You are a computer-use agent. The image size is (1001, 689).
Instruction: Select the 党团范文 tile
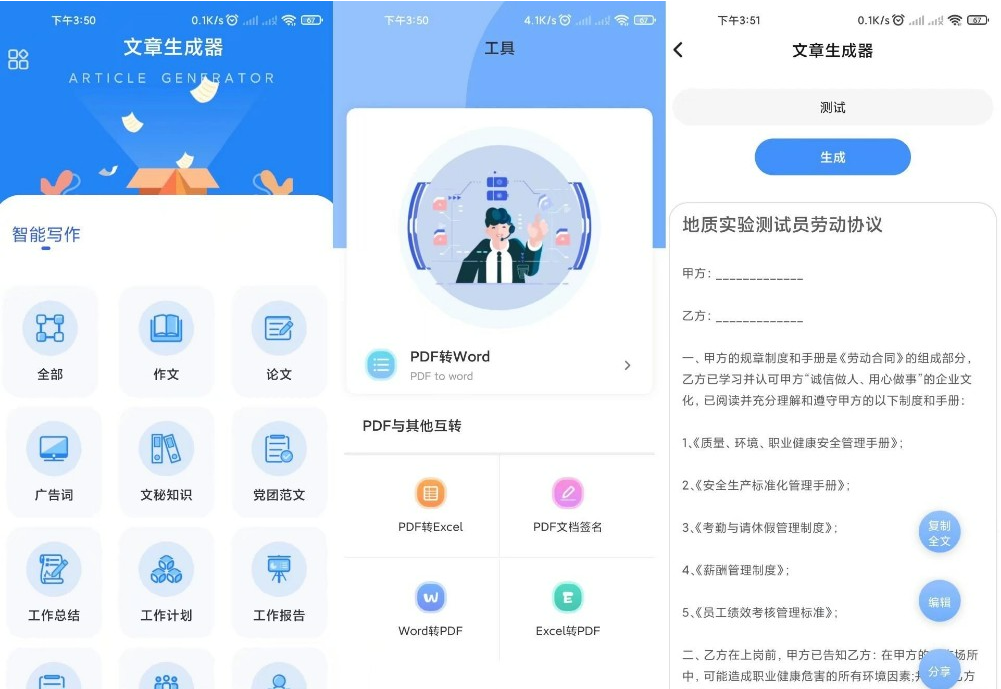[x=279, y=460]
